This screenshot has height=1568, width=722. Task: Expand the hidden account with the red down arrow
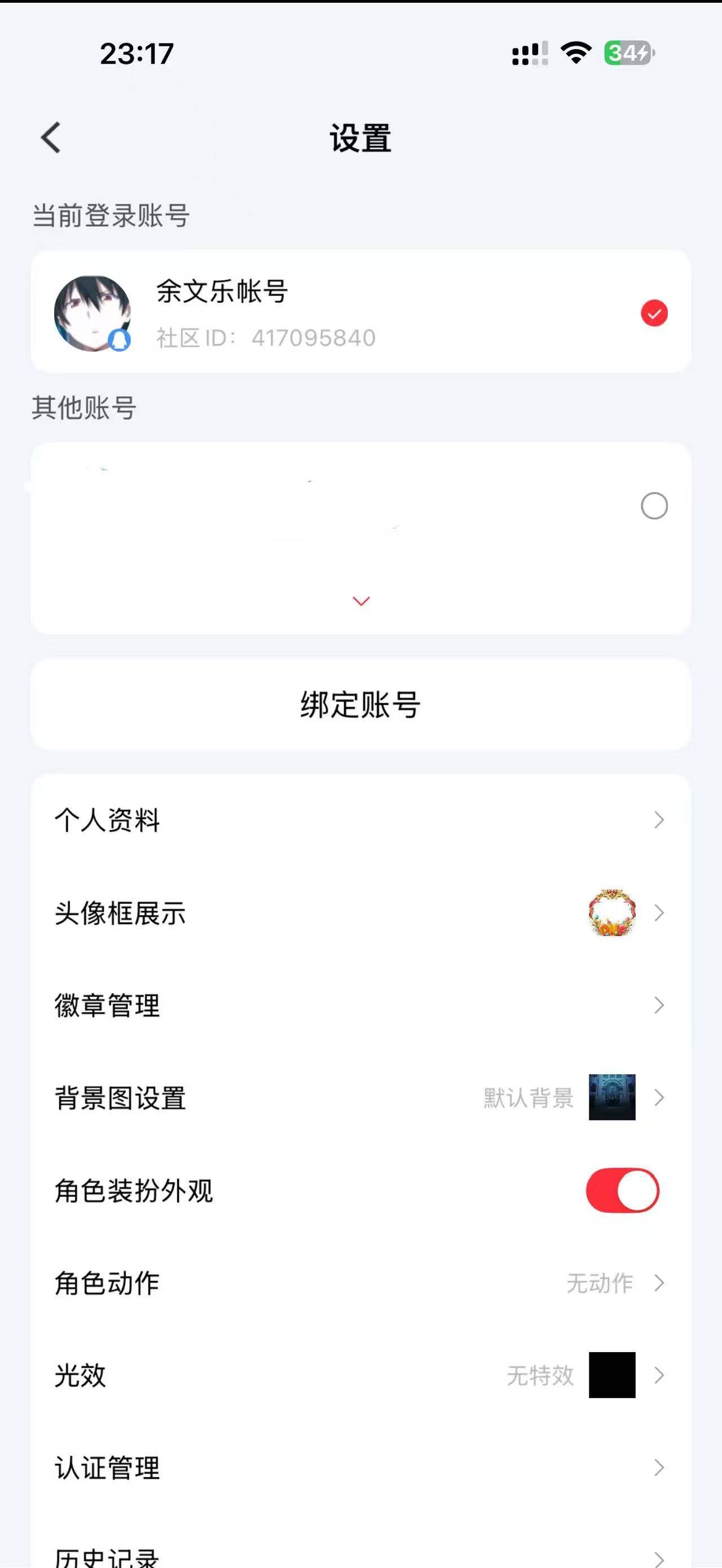point(360,600)
